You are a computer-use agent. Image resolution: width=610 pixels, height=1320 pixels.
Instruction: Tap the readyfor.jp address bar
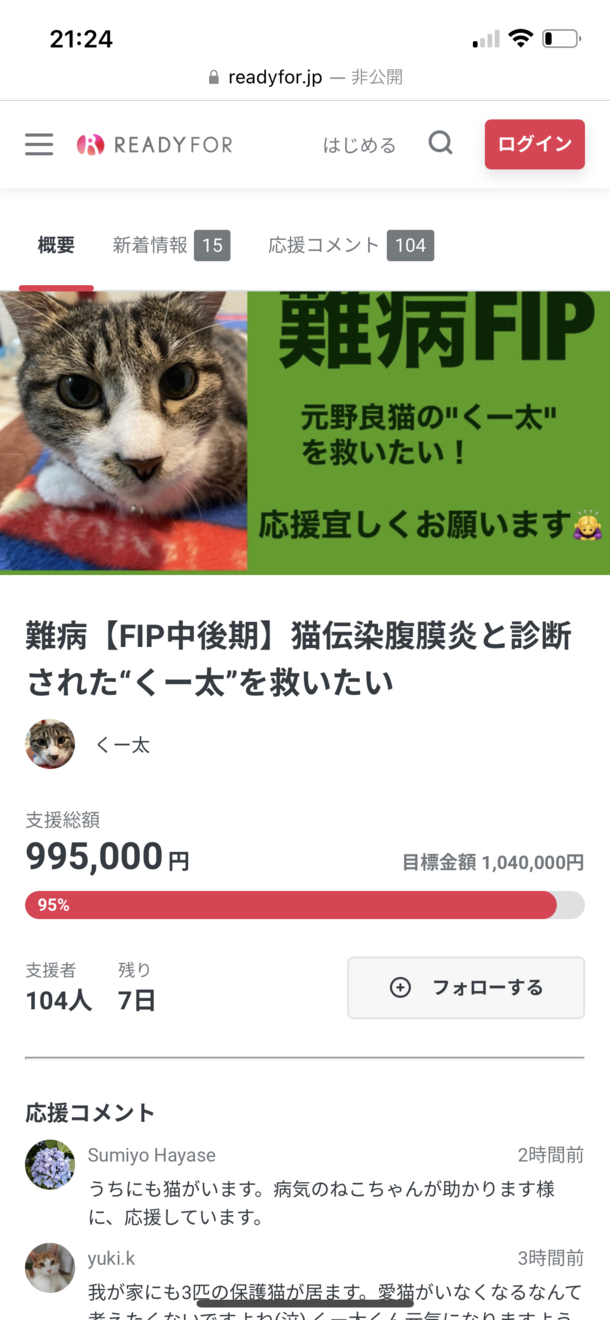[x=305, y=77]
